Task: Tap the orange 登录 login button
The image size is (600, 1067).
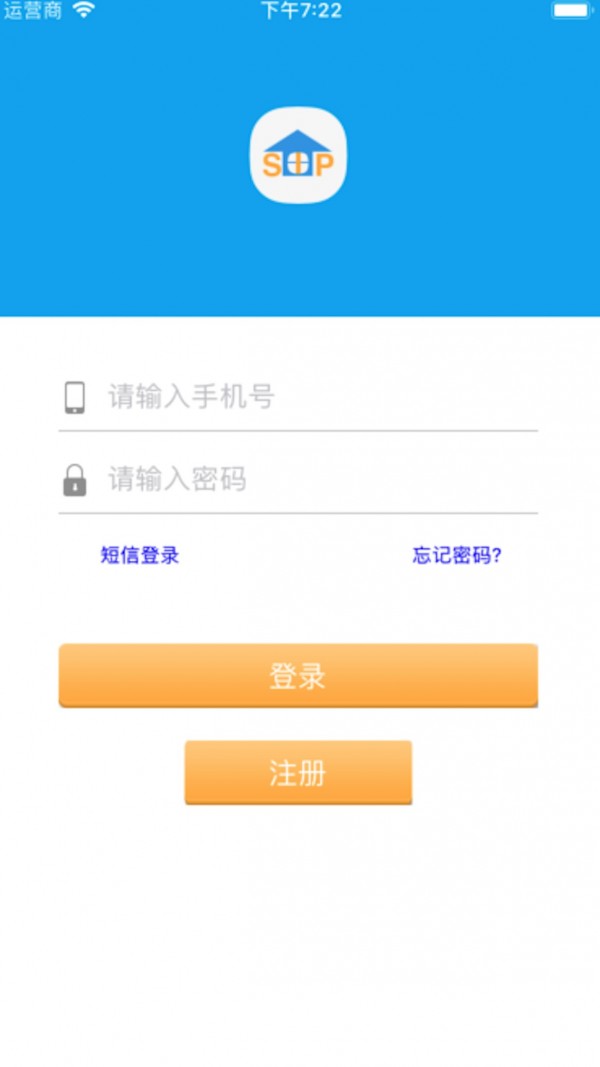Action: point(298,676)
